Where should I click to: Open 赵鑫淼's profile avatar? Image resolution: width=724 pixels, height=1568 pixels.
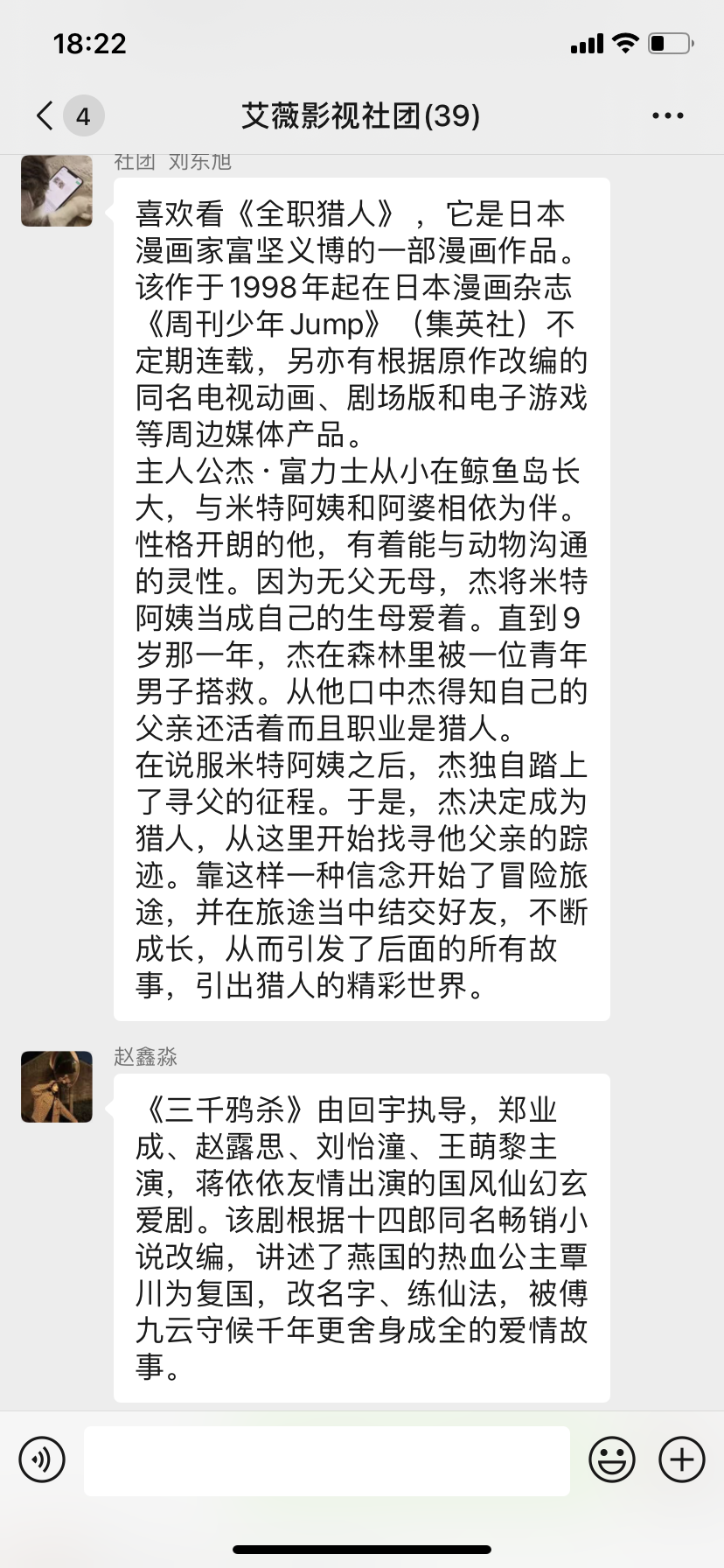pyautogui.click(x=57, y=1086)
